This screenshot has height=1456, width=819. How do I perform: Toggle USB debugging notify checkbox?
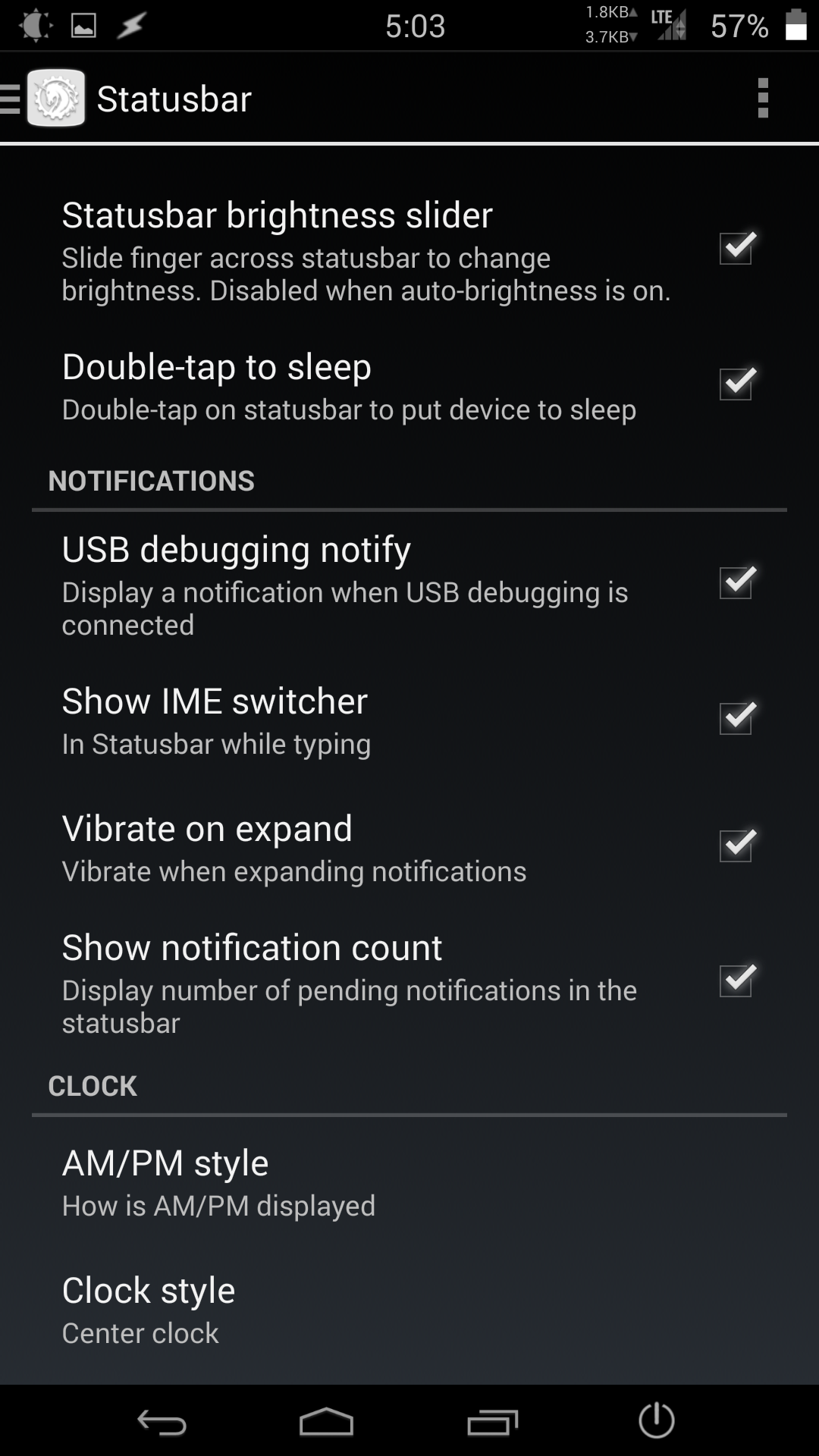pyautogui.click(x=736, y=582)
